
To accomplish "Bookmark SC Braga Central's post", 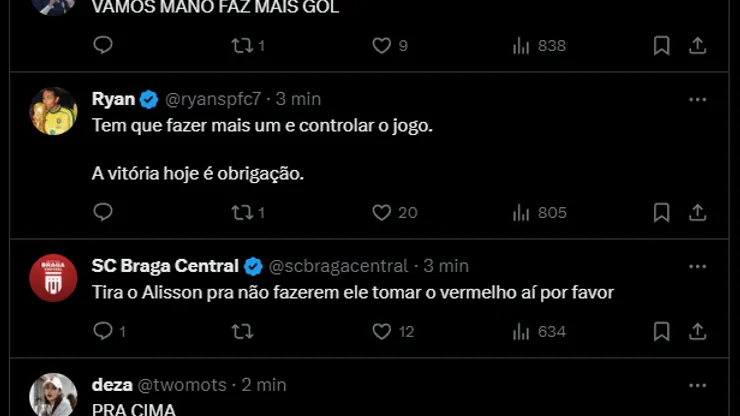I will (661, 331).
